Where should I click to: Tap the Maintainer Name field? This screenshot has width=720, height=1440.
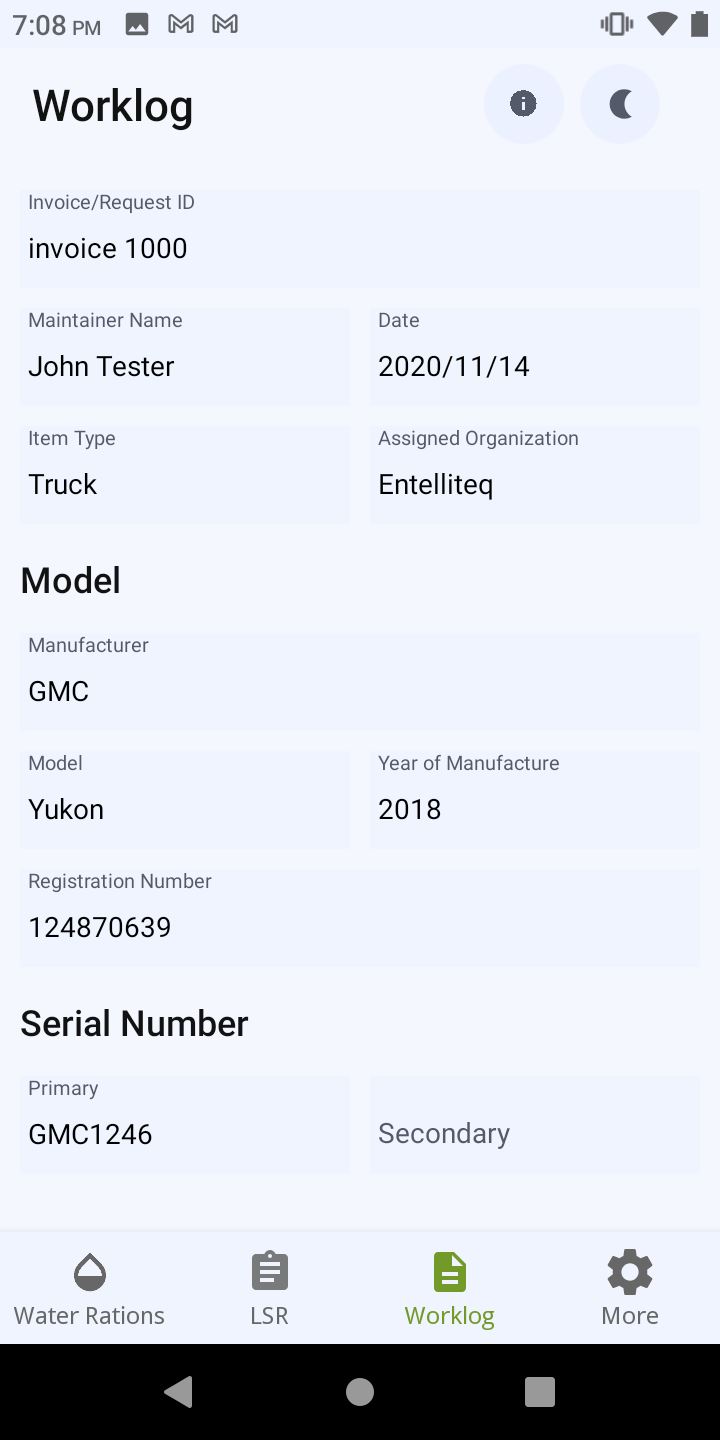coord(185,356)
